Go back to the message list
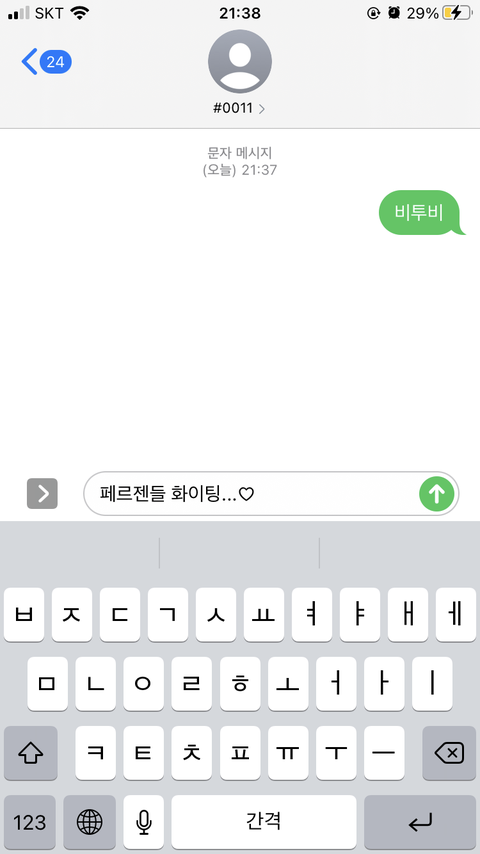This screenshot has height=854, width=480. tap(46, 62)
